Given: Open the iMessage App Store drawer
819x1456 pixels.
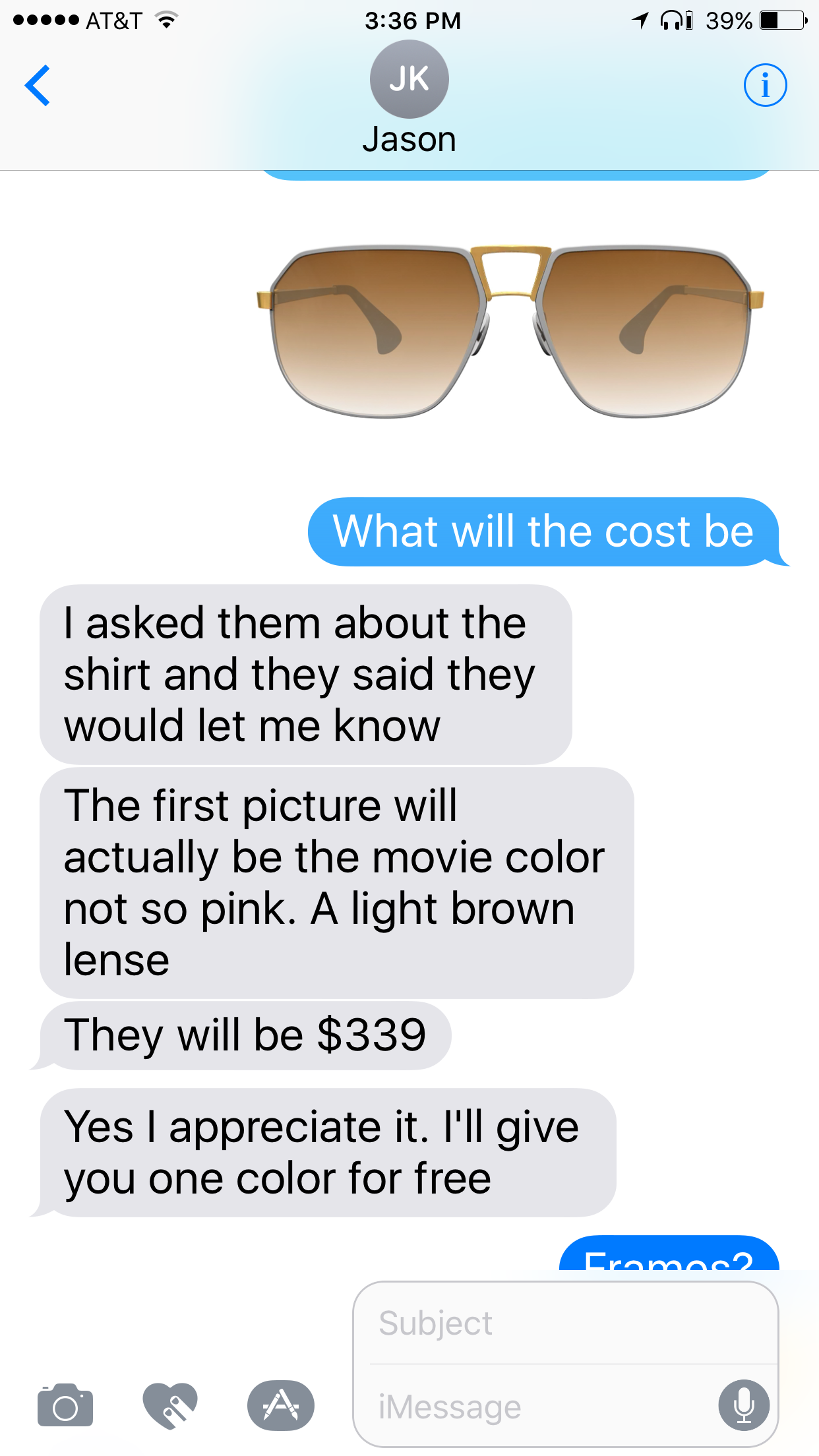Looking at the screenshot, I should pos(281,1405).
